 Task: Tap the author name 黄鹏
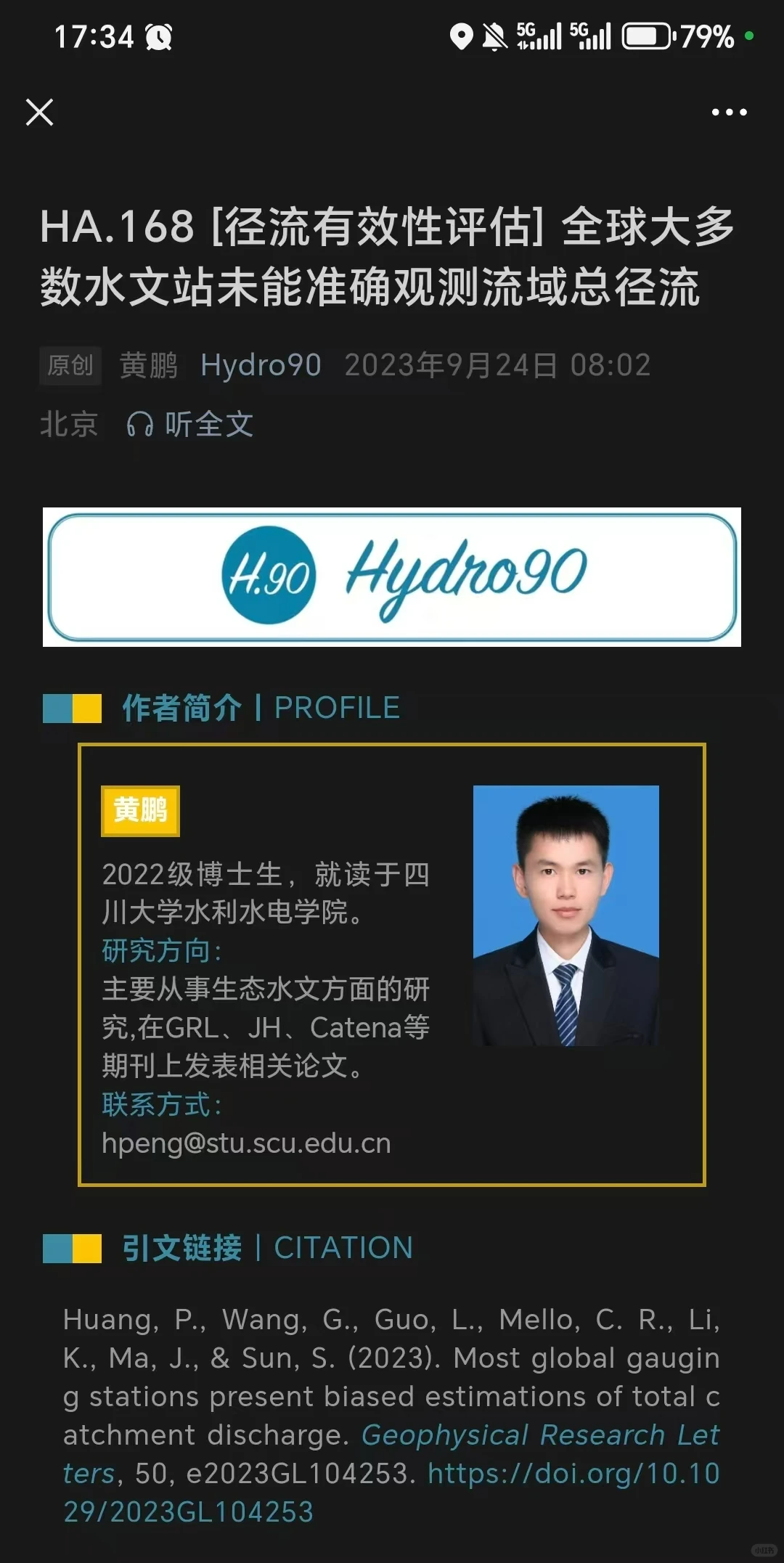point(149,365)
